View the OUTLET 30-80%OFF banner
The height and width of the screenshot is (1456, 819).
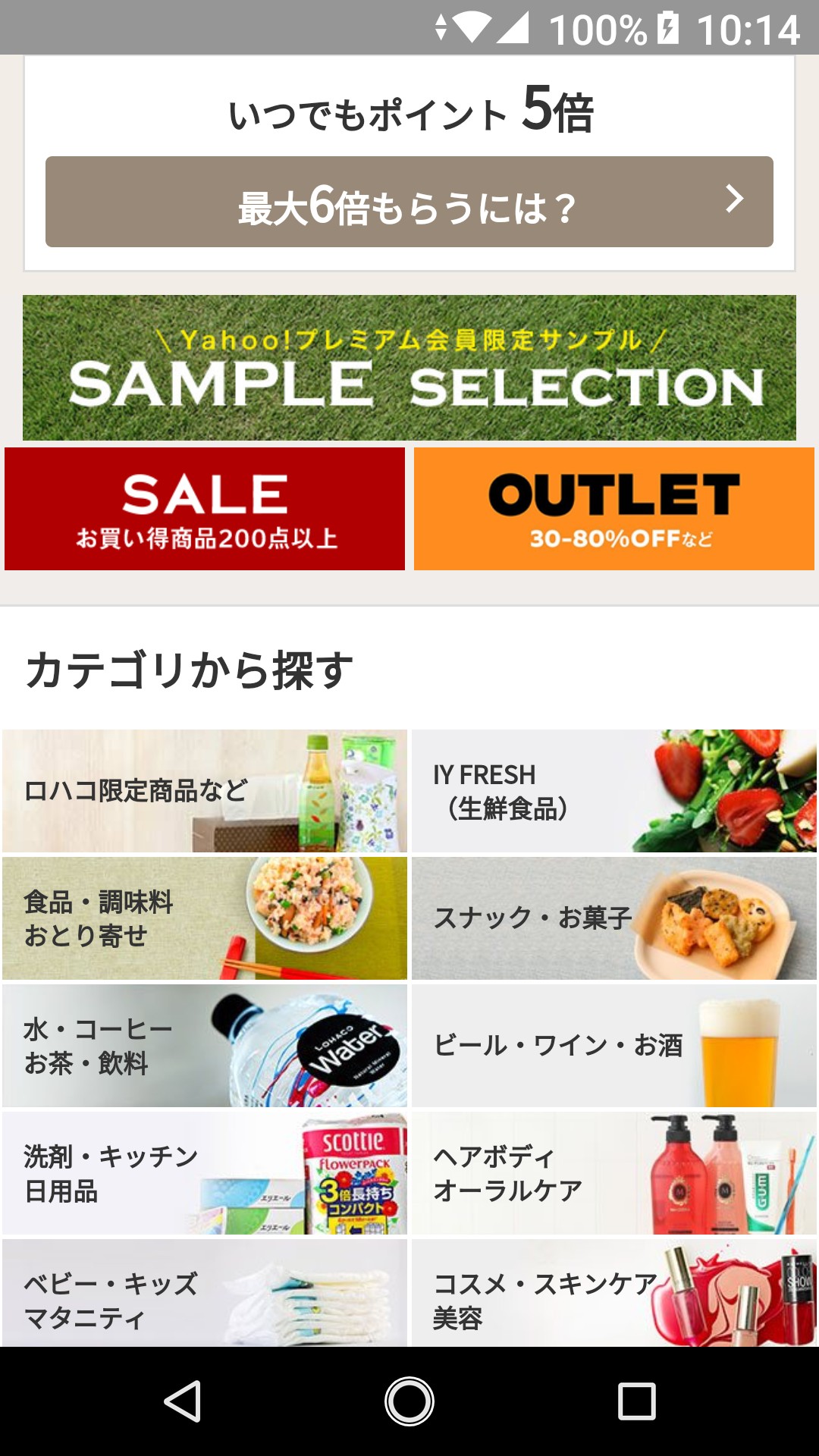[x=614, y=509]
